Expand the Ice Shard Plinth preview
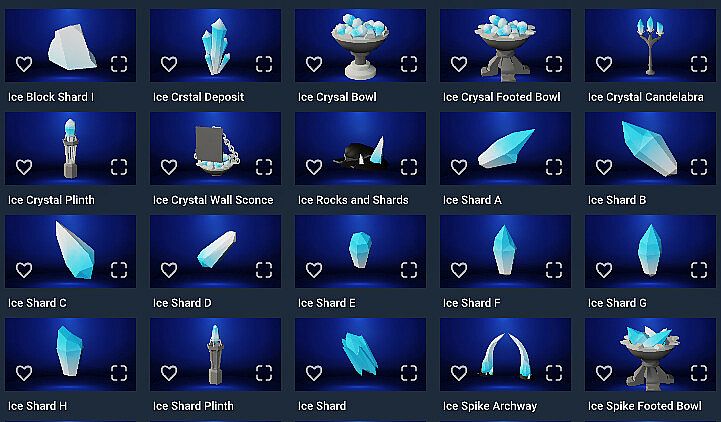Viewport: 721px width, 422px height. (x=264, y=373)
